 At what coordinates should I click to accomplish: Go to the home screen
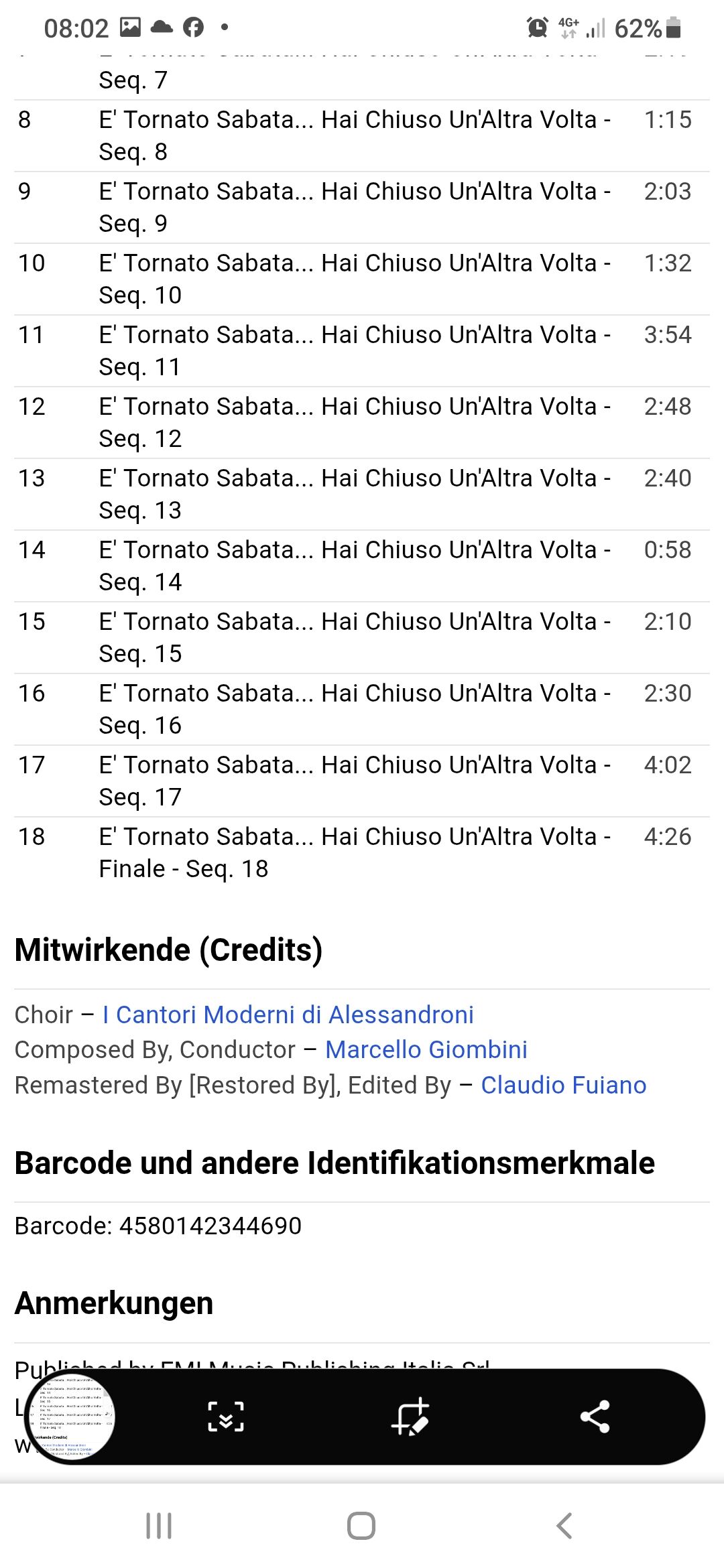tap(361, 1526)
